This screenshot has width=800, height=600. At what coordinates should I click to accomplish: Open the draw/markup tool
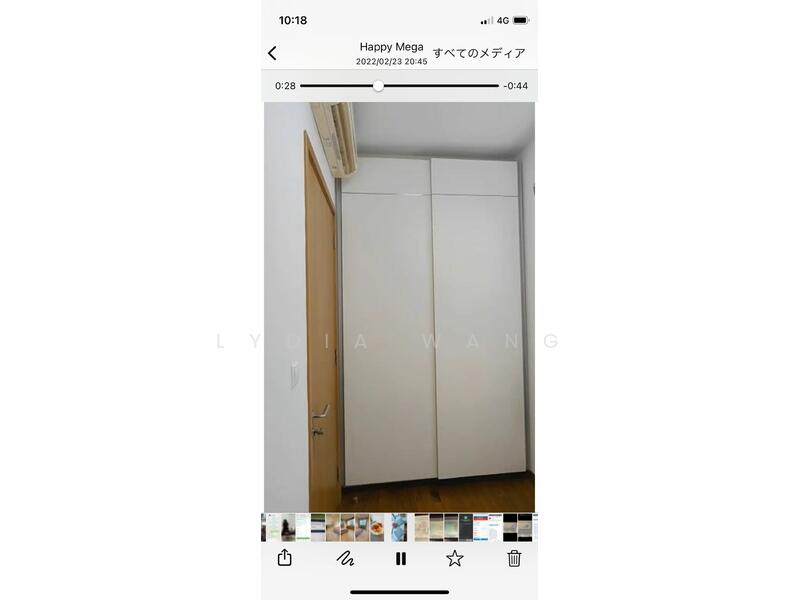(345, 558)
